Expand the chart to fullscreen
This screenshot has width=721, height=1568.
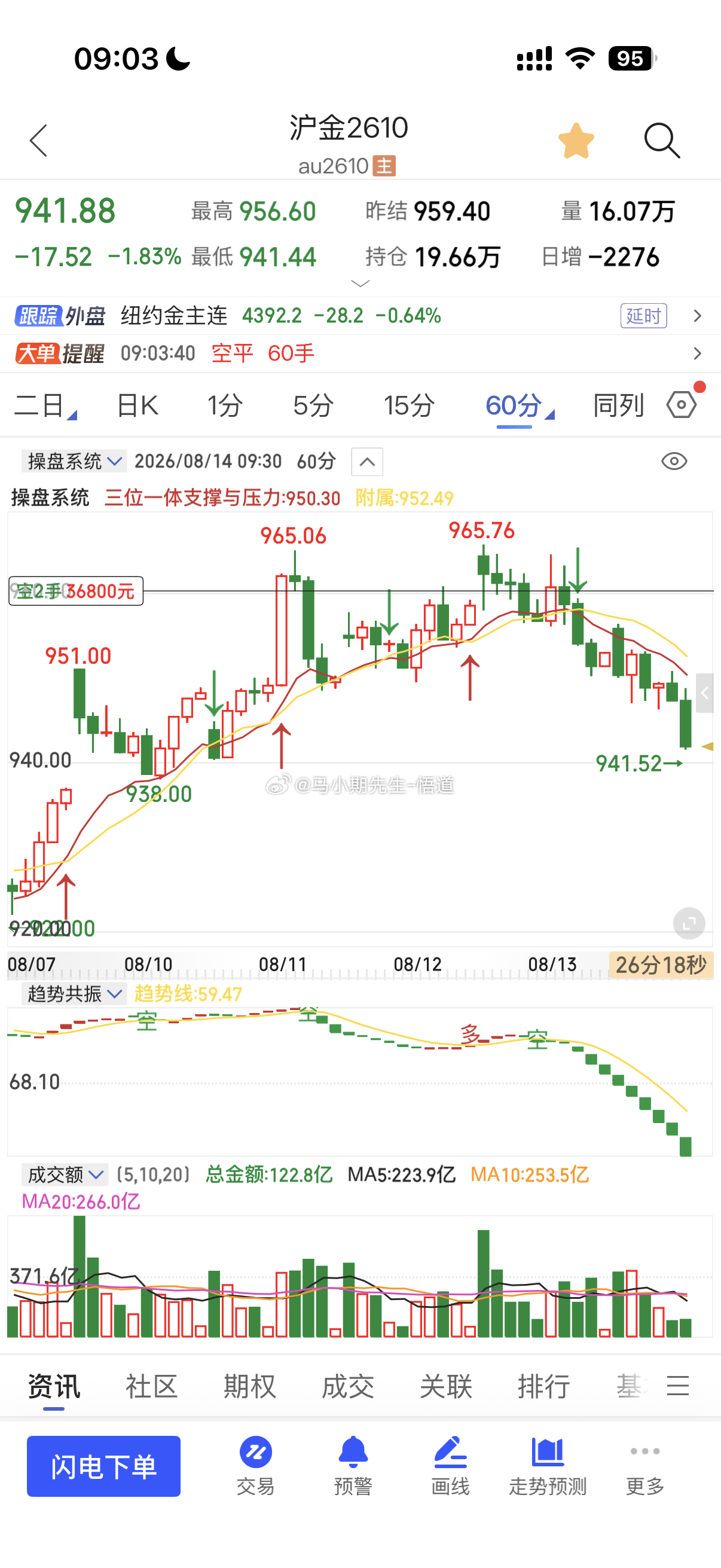689,924
